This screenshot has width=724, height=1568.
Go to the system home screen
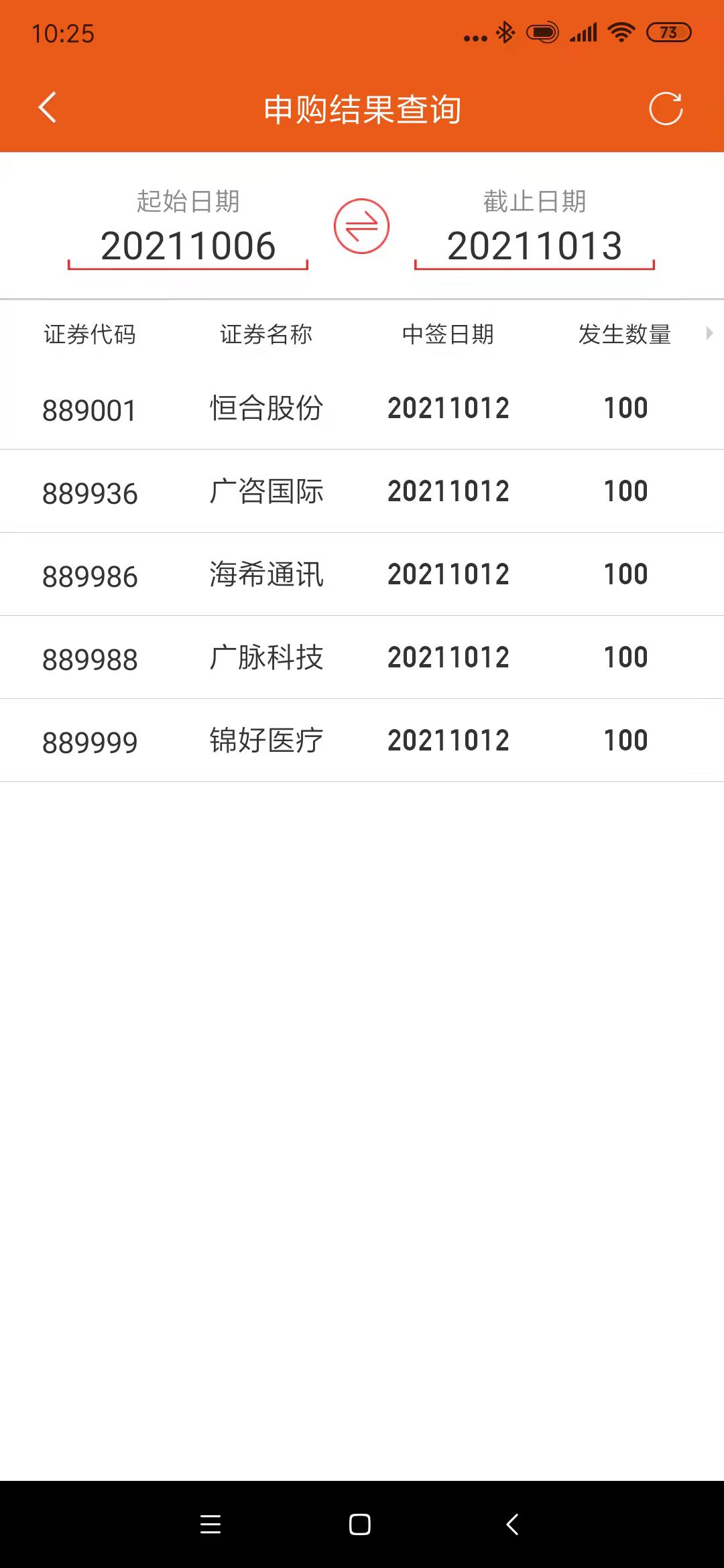pyautogui.click(x=360, y=1524)
